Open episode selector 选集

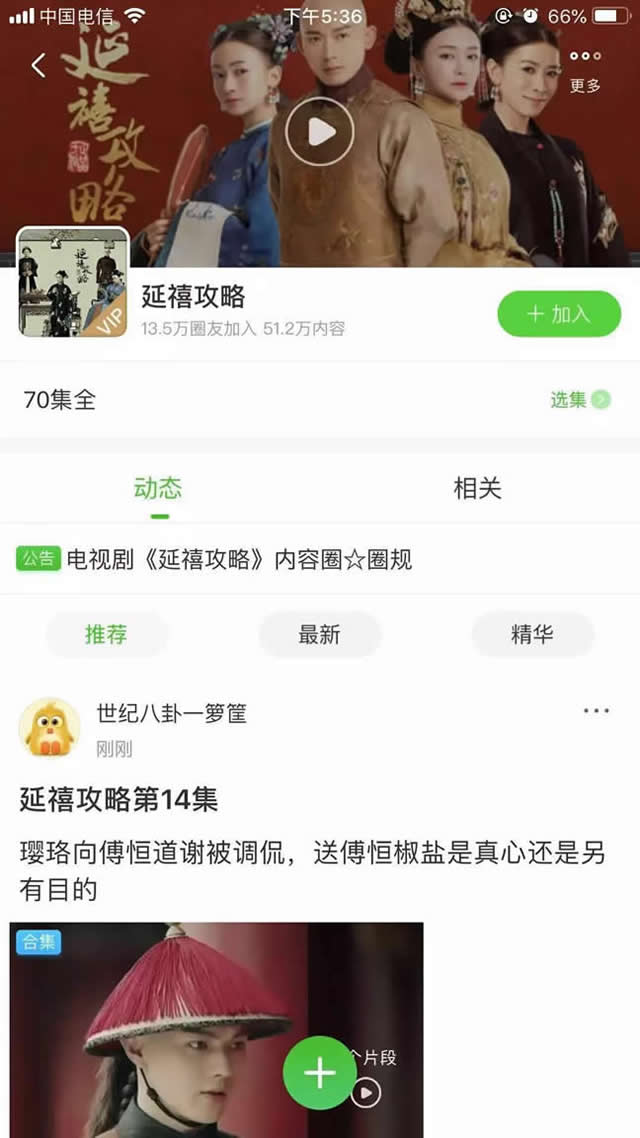(579, 400)
